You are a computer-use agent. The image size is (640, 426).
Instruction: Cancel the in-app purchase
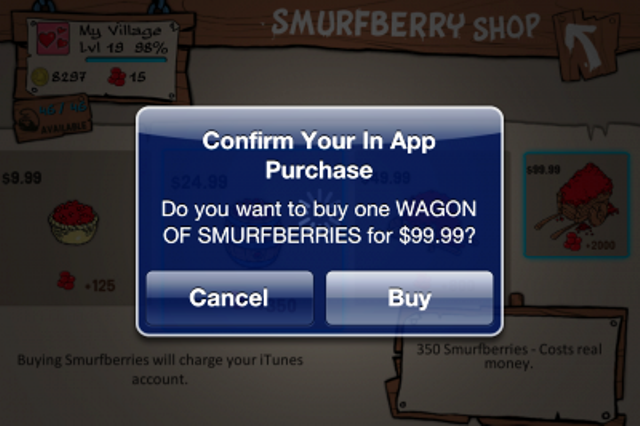click(229, 297)
